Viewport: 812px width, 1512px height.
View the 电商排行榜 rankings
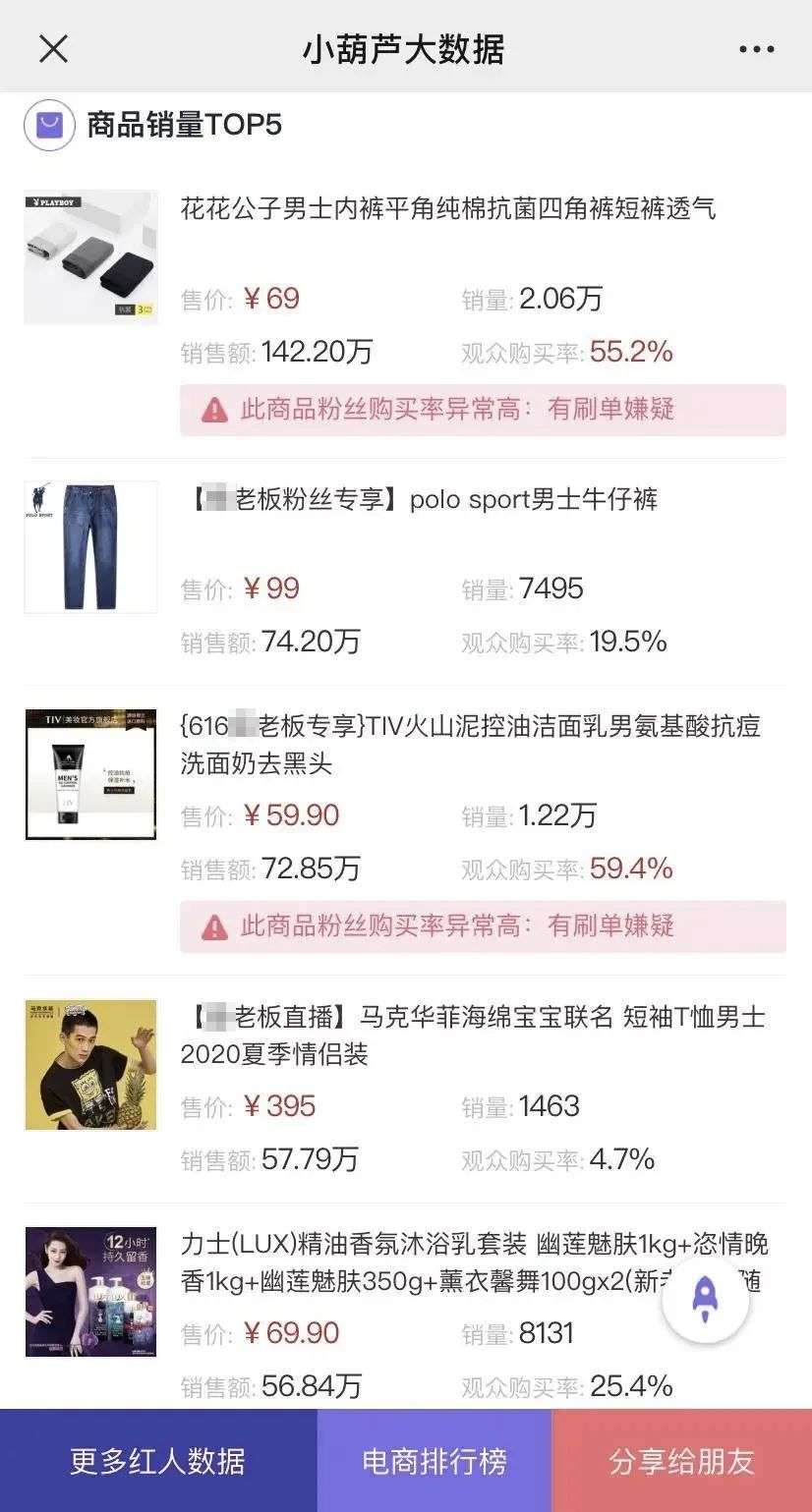pyautogui.click(x=434, y=1461)
